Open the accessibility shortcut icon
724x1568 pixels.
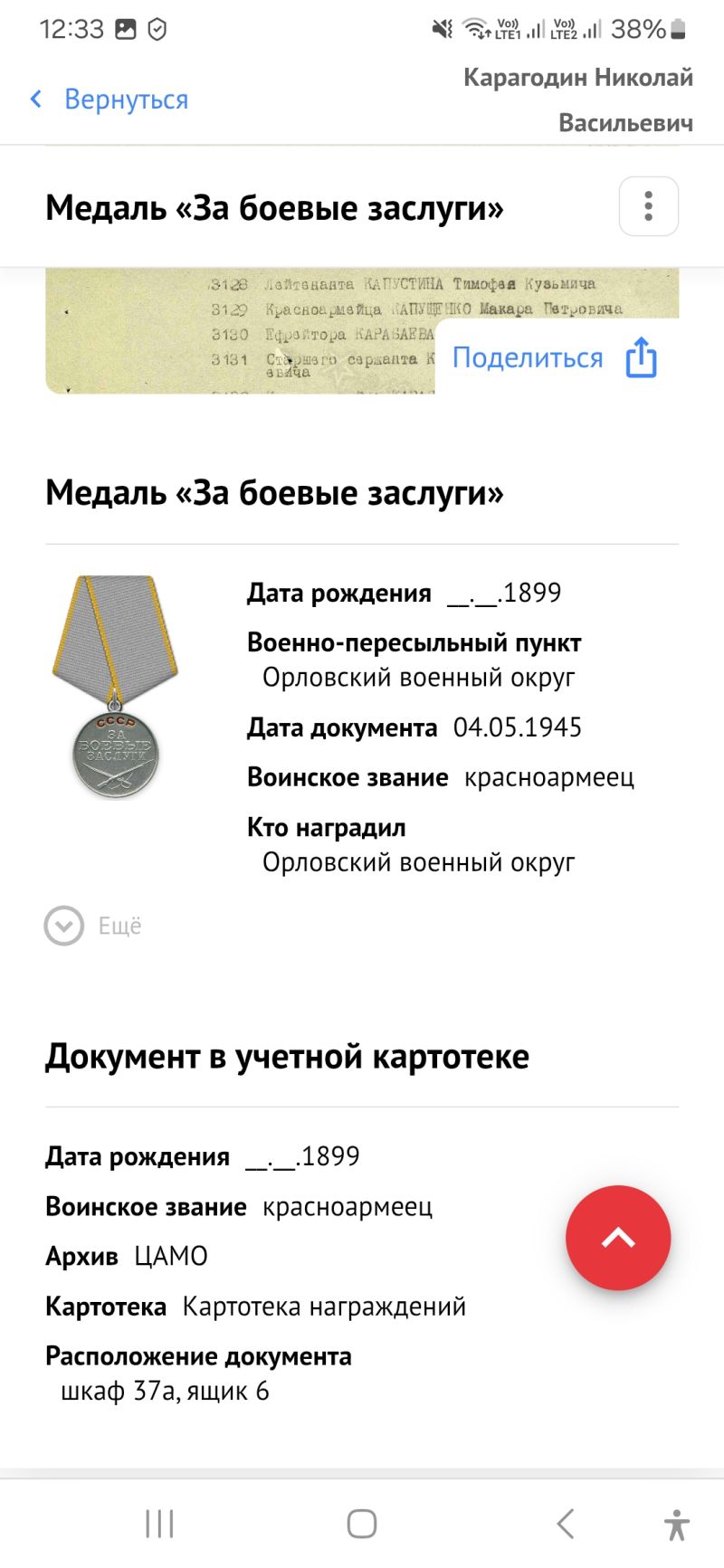click(x=677, y=1524)
